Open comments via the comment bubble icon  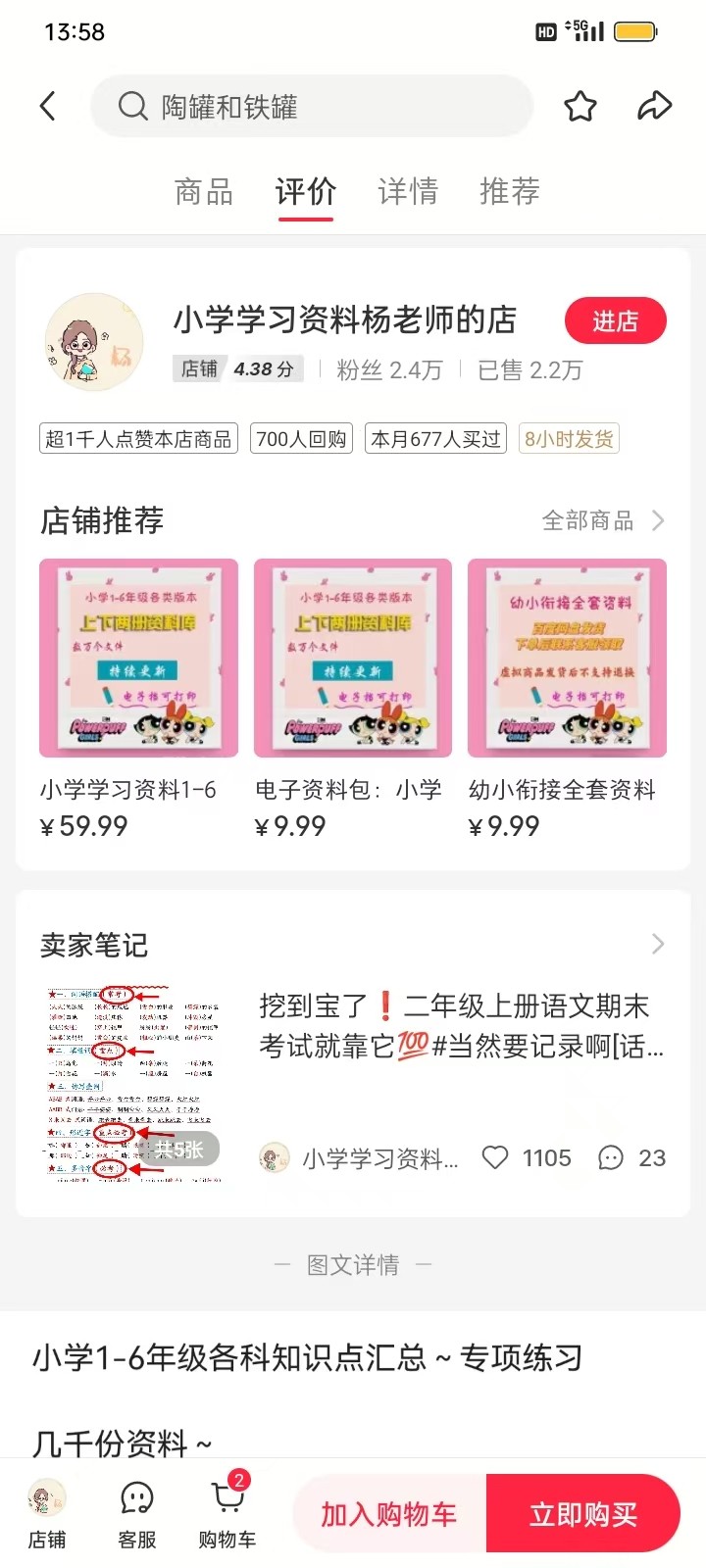coord(611,1157)
